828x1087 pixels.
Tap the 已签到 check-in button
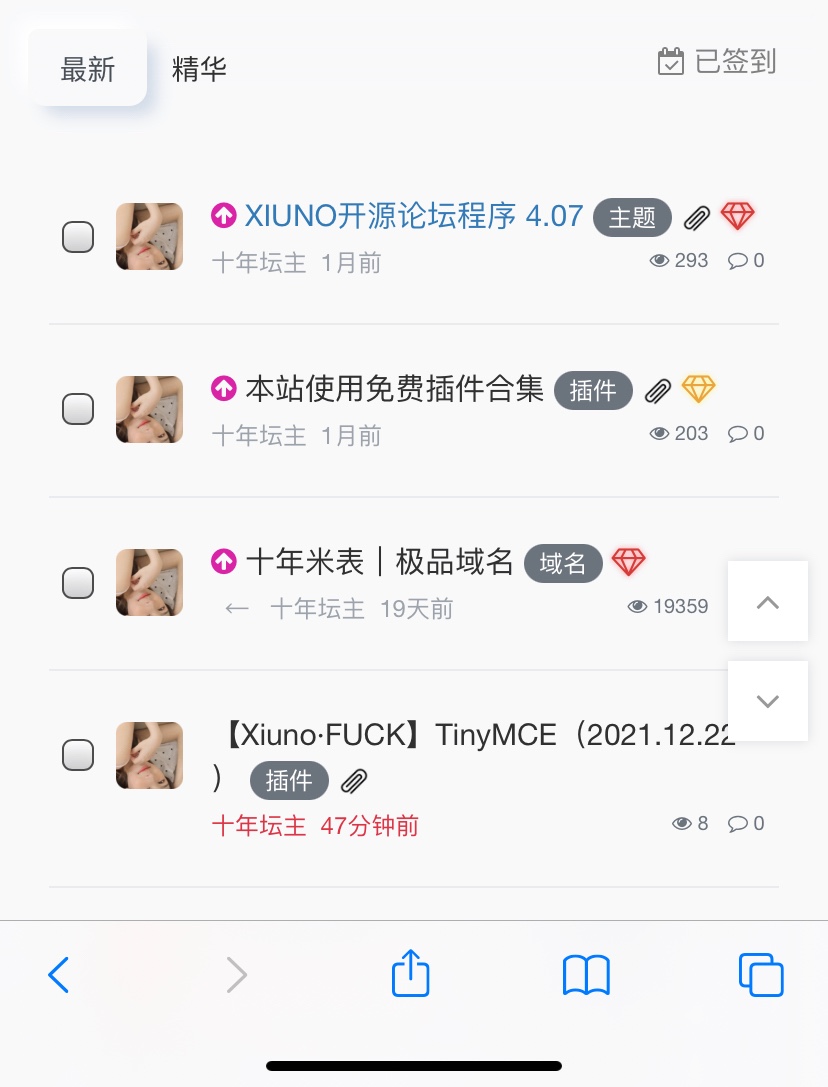point(717,62)
